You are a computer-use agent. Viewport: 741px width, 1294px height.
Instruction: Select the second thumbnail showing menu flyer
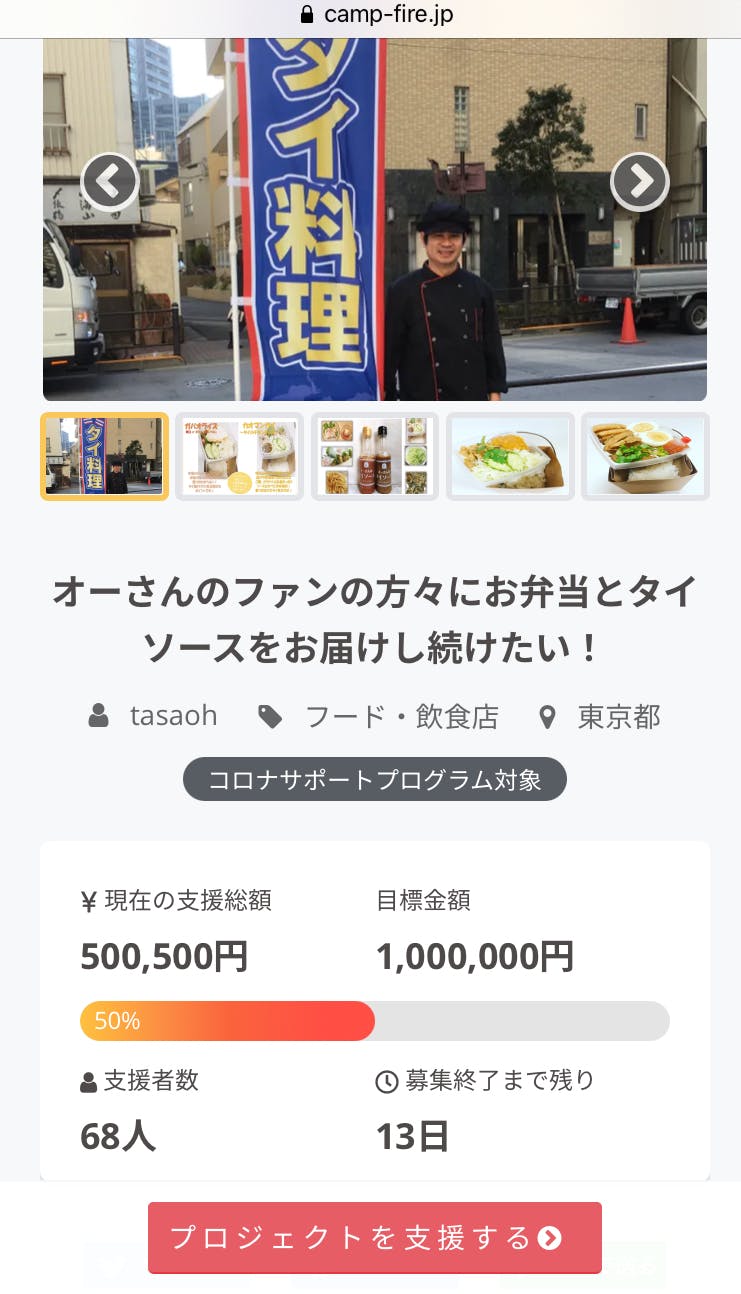coord(240,456)
